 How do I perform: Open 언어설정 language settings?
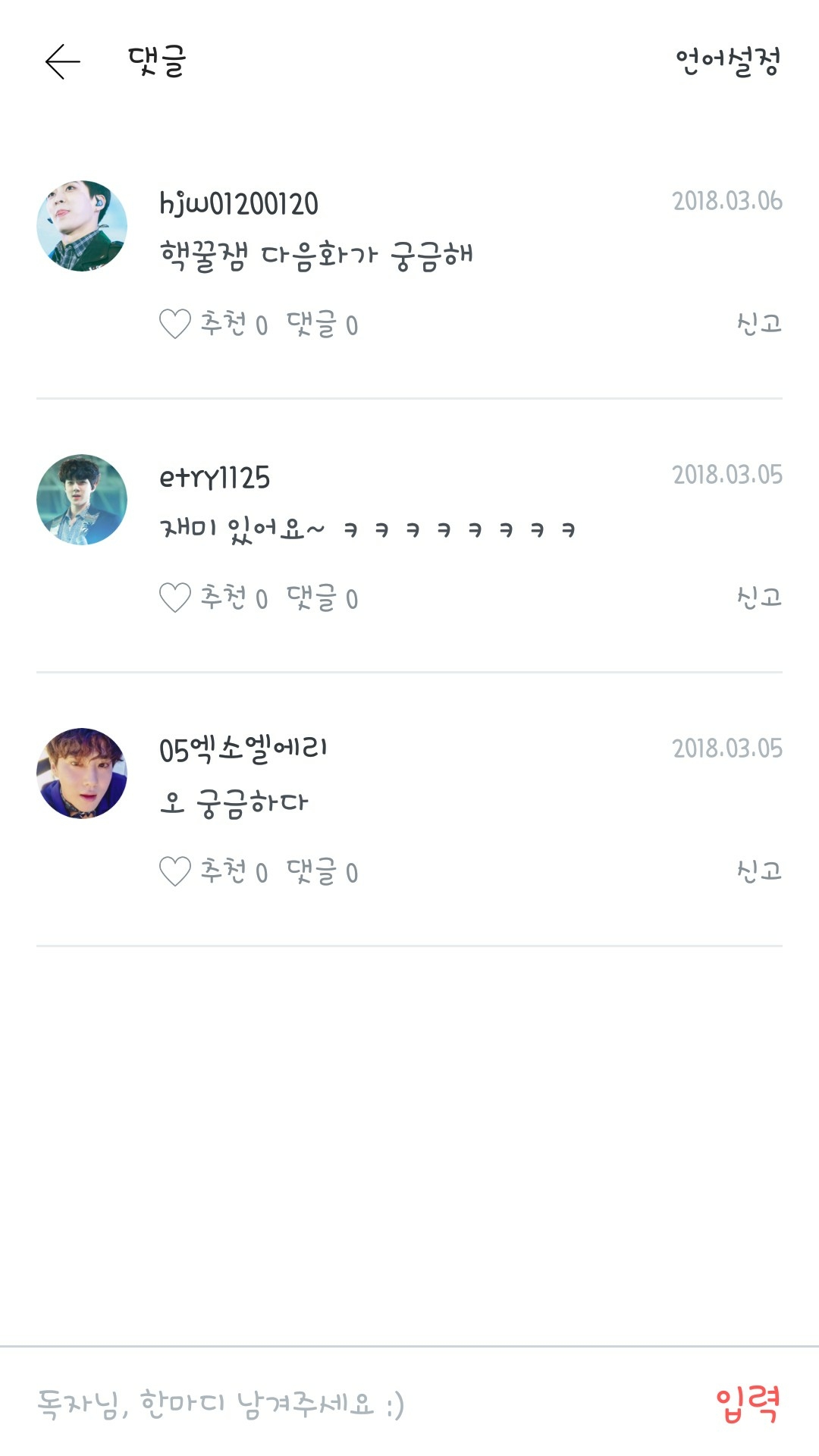727,61
